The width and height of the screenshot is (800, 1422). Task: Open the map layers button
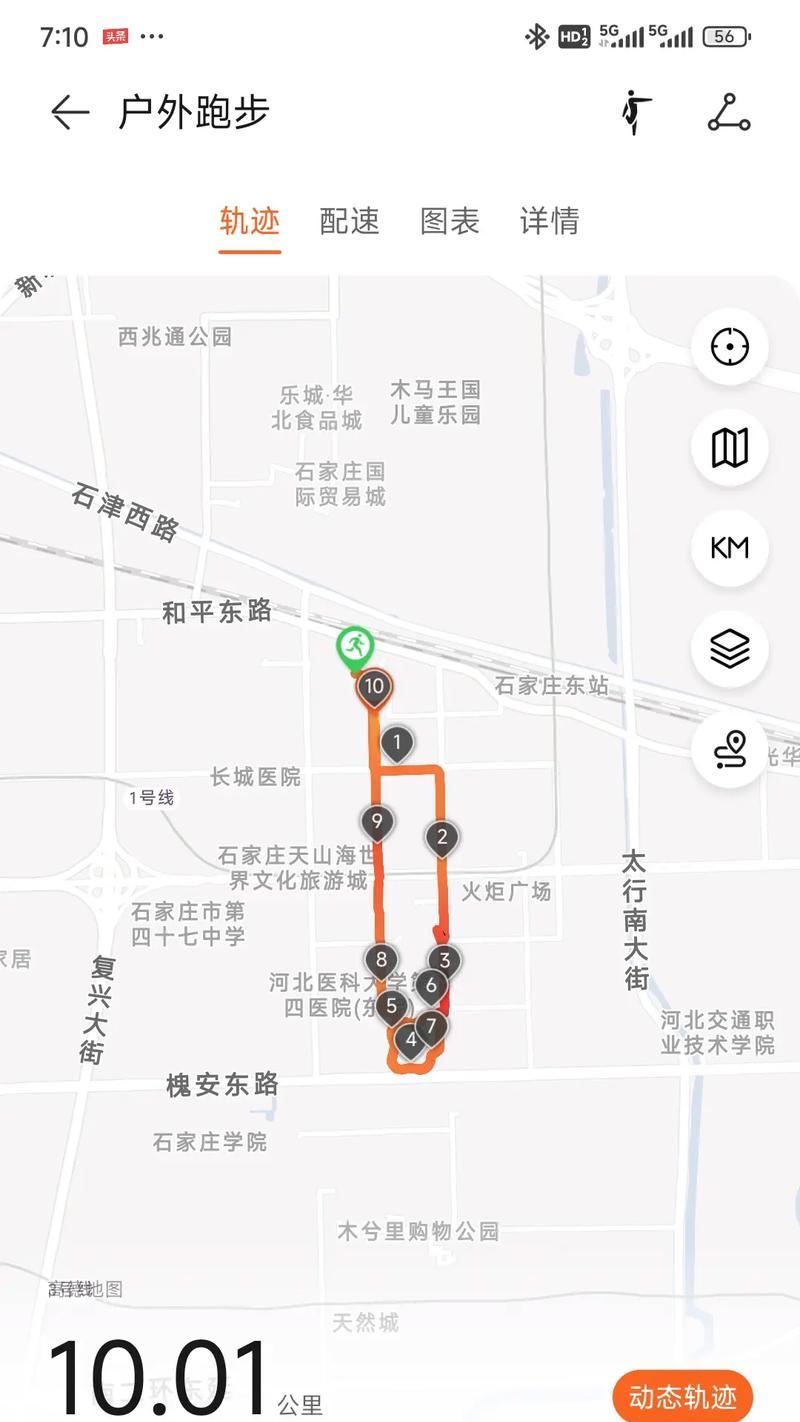730,649
